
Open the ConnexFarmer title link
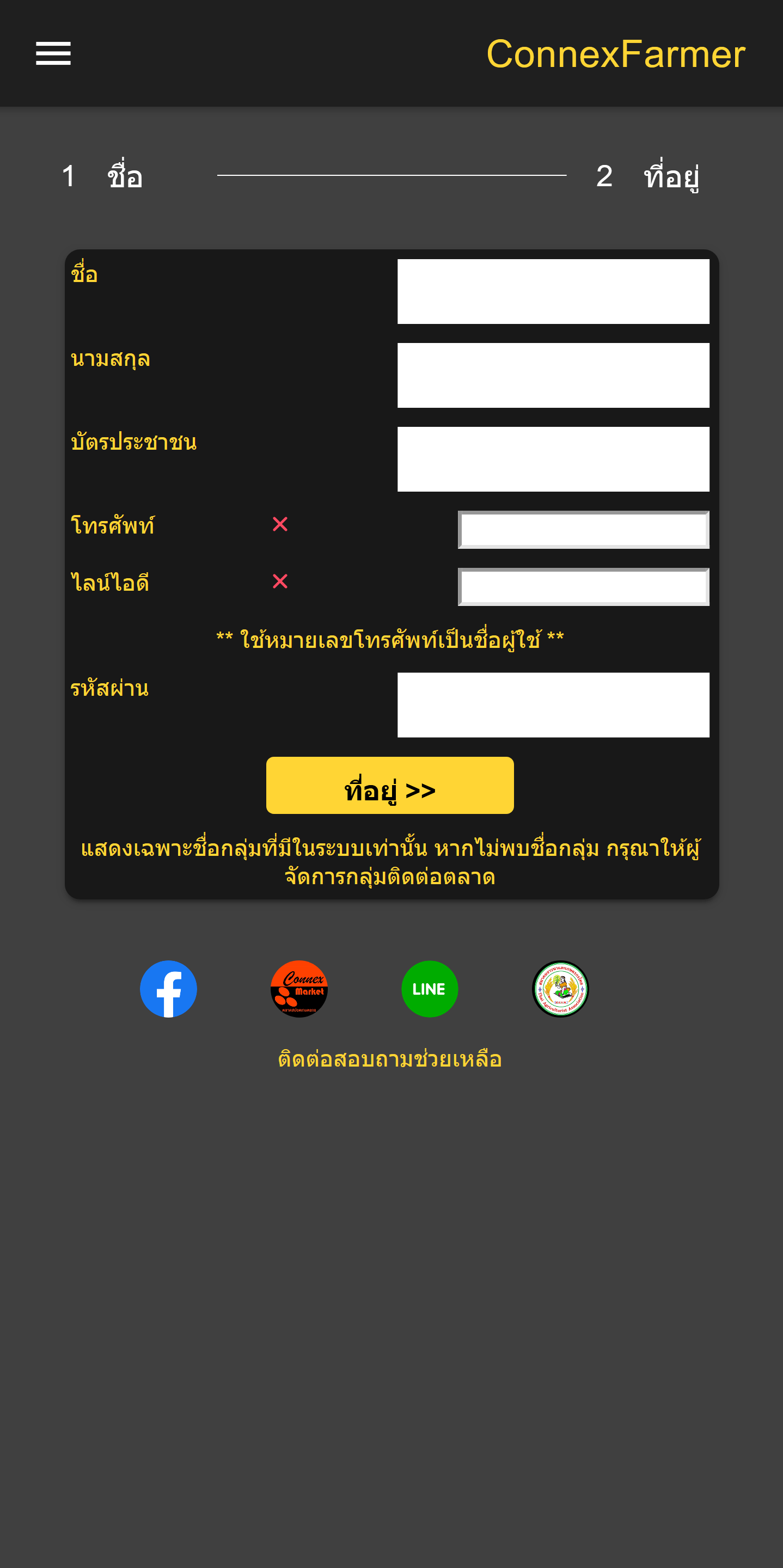615,53
